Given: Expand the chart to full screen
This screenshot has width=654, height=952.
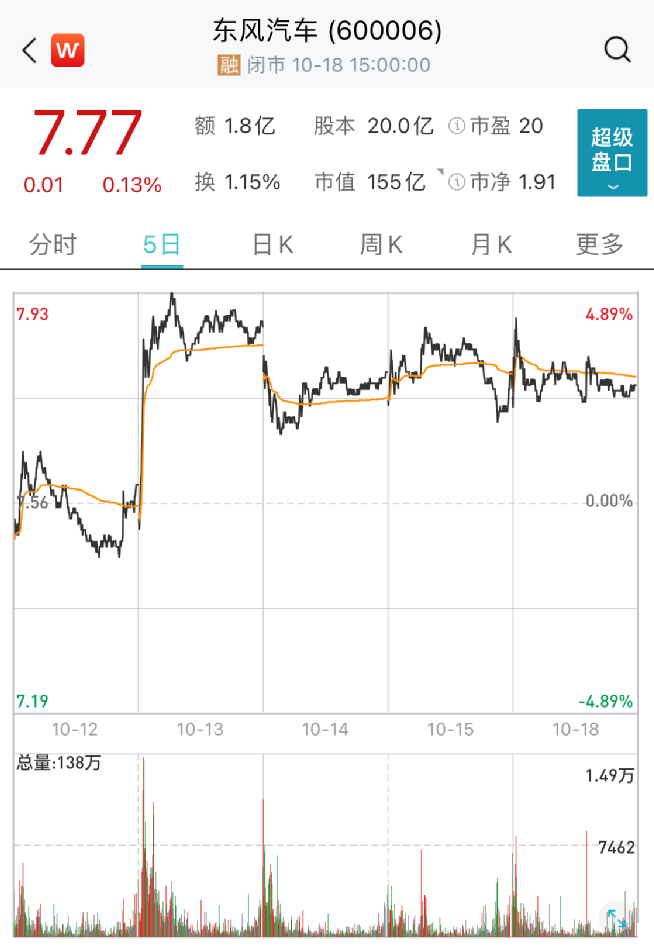Looking at the screenshot, I should click(616, 917).
